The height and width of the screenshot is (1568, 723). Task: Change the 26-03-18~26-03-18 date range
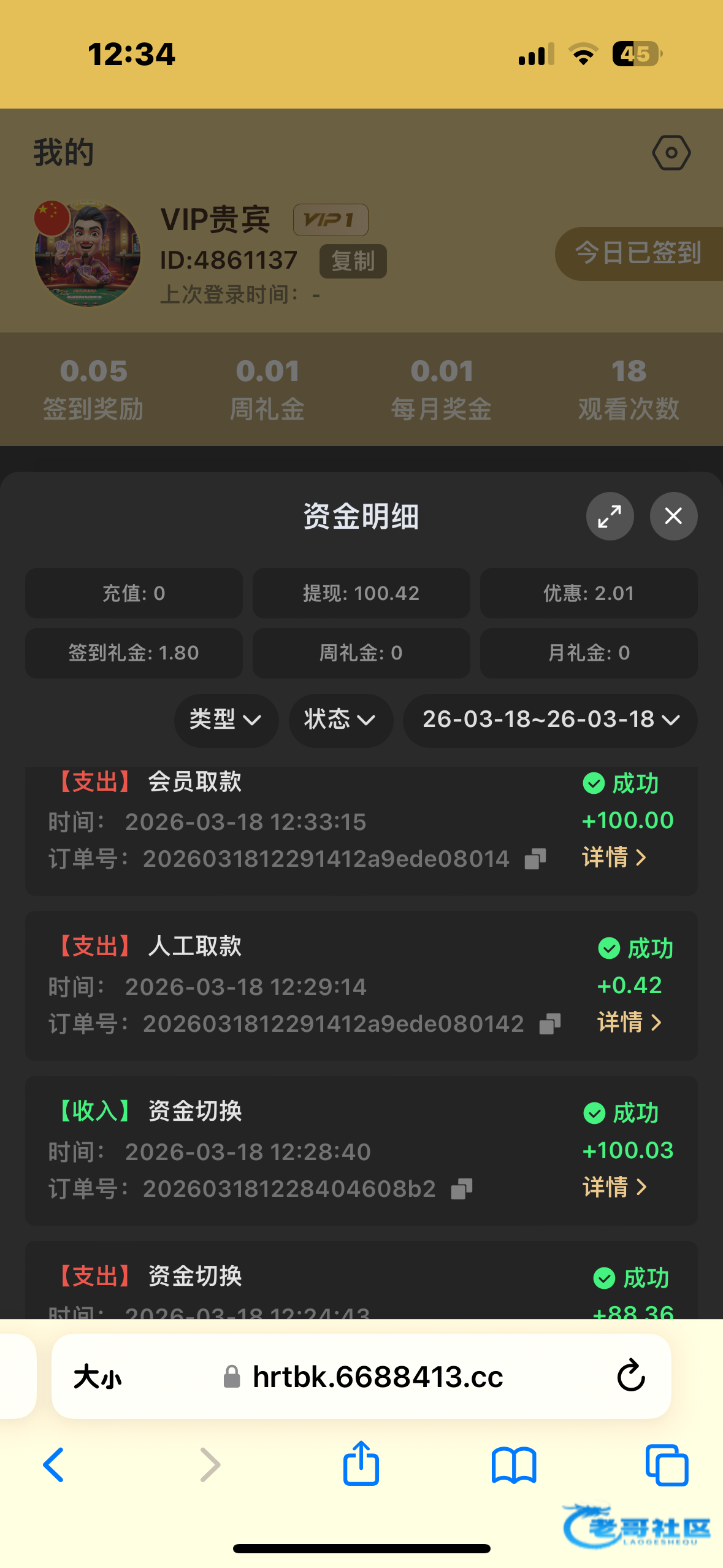[550, 720]
